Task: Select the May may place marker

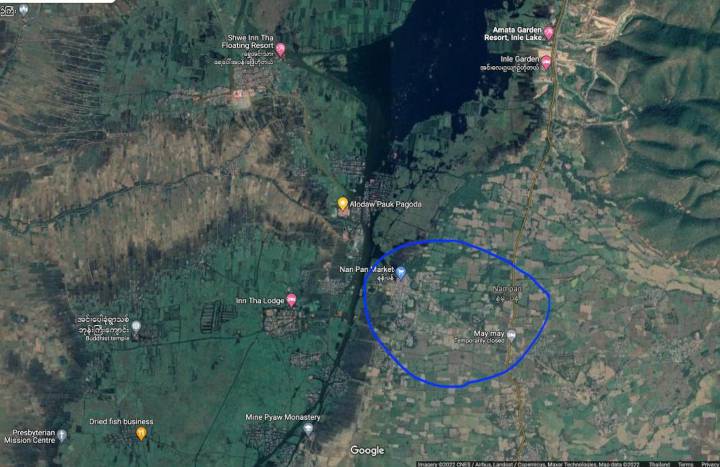Action: 511,335
